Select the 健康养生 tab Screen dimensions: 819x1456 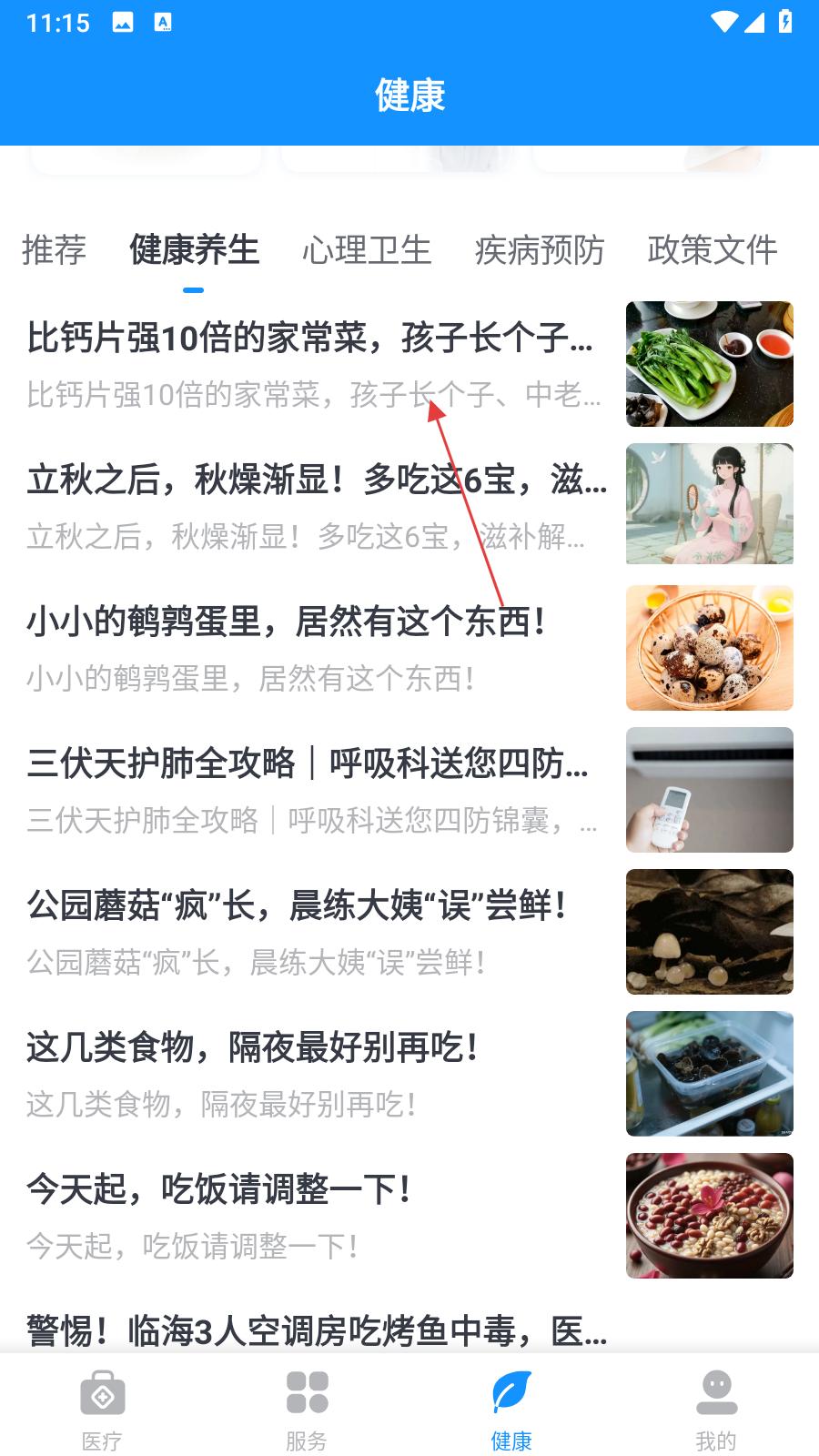click(194, 249)
